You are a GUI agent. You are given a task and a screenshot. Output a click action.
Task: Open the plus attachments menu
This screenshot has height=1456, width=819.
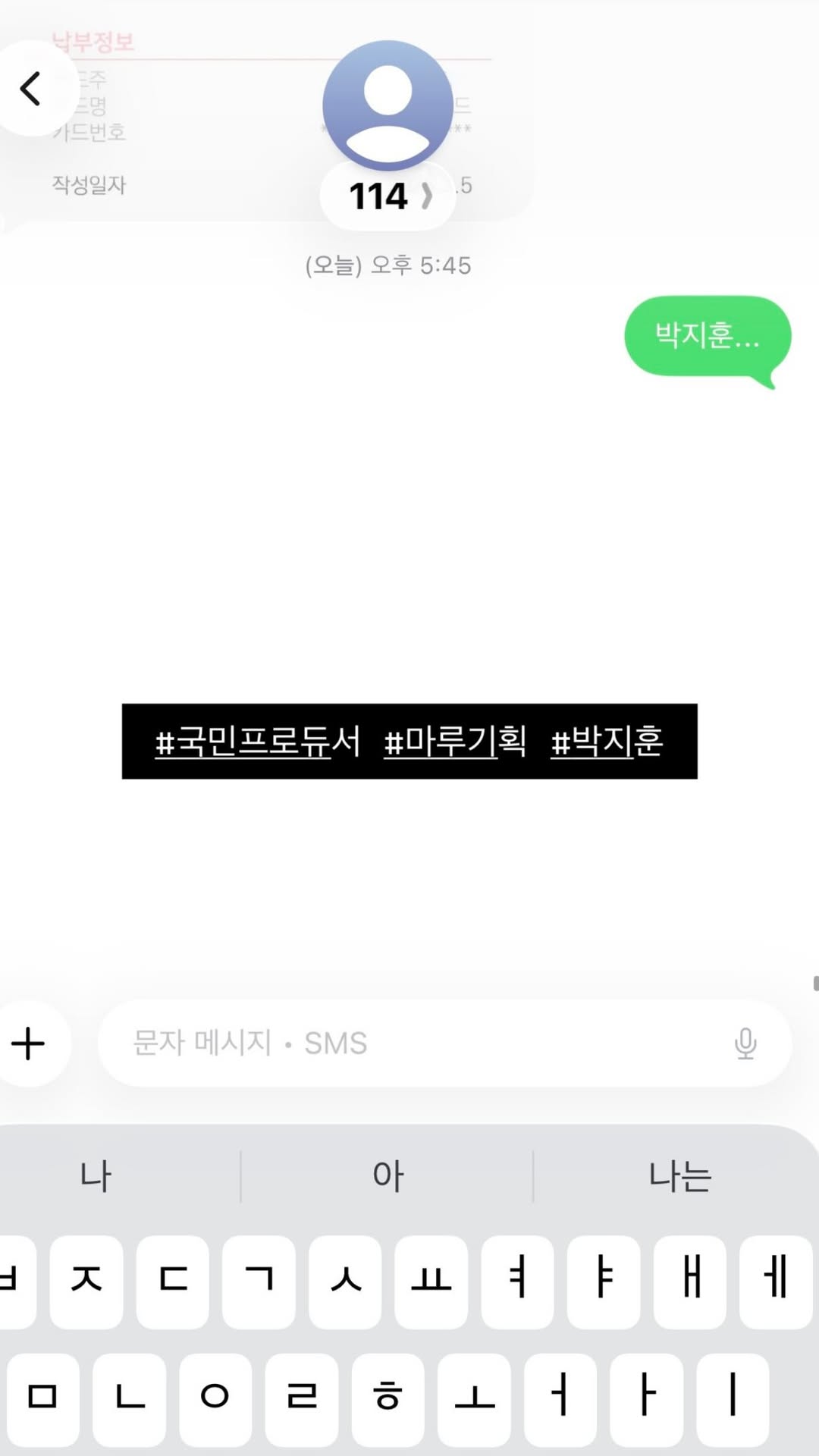point(29,1043)
